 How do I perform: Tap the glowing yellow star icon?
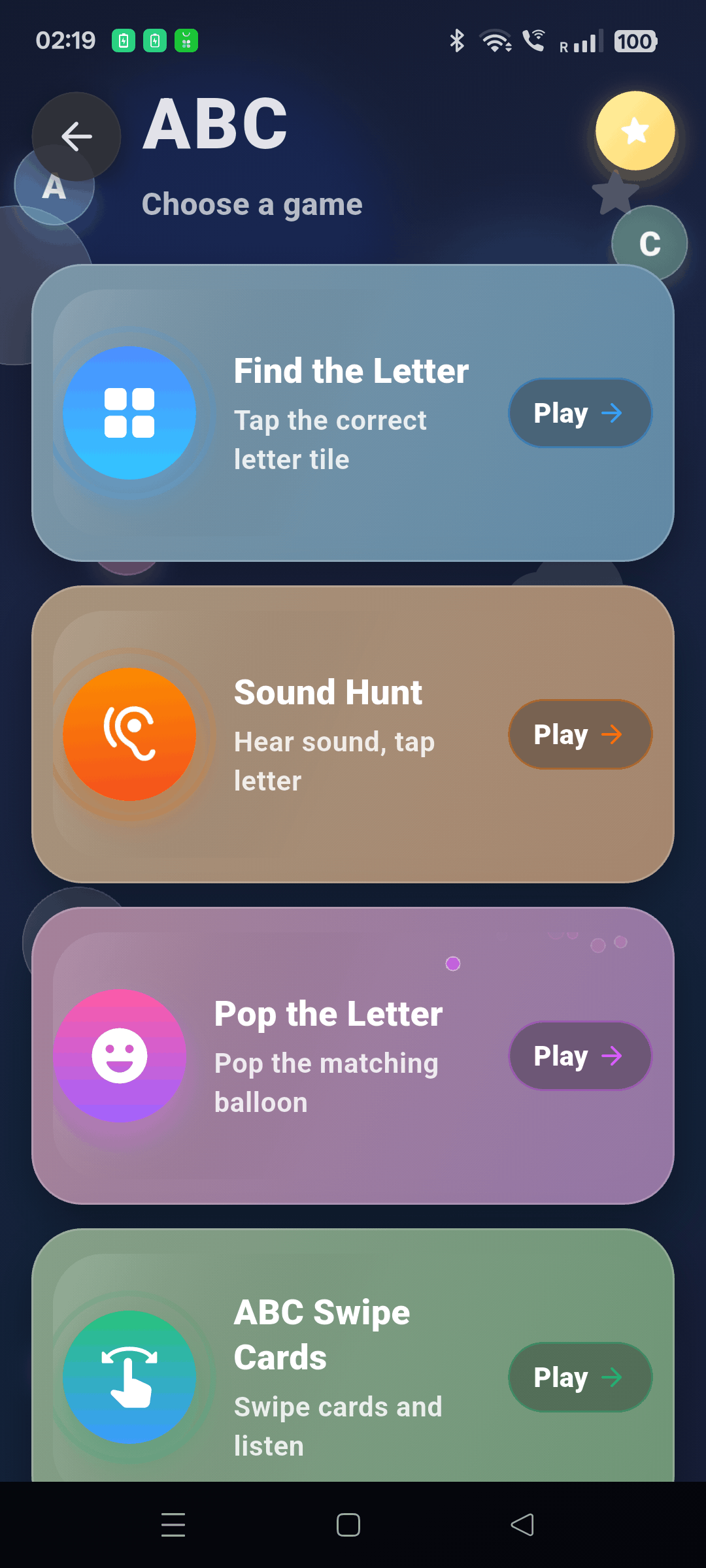635,131
